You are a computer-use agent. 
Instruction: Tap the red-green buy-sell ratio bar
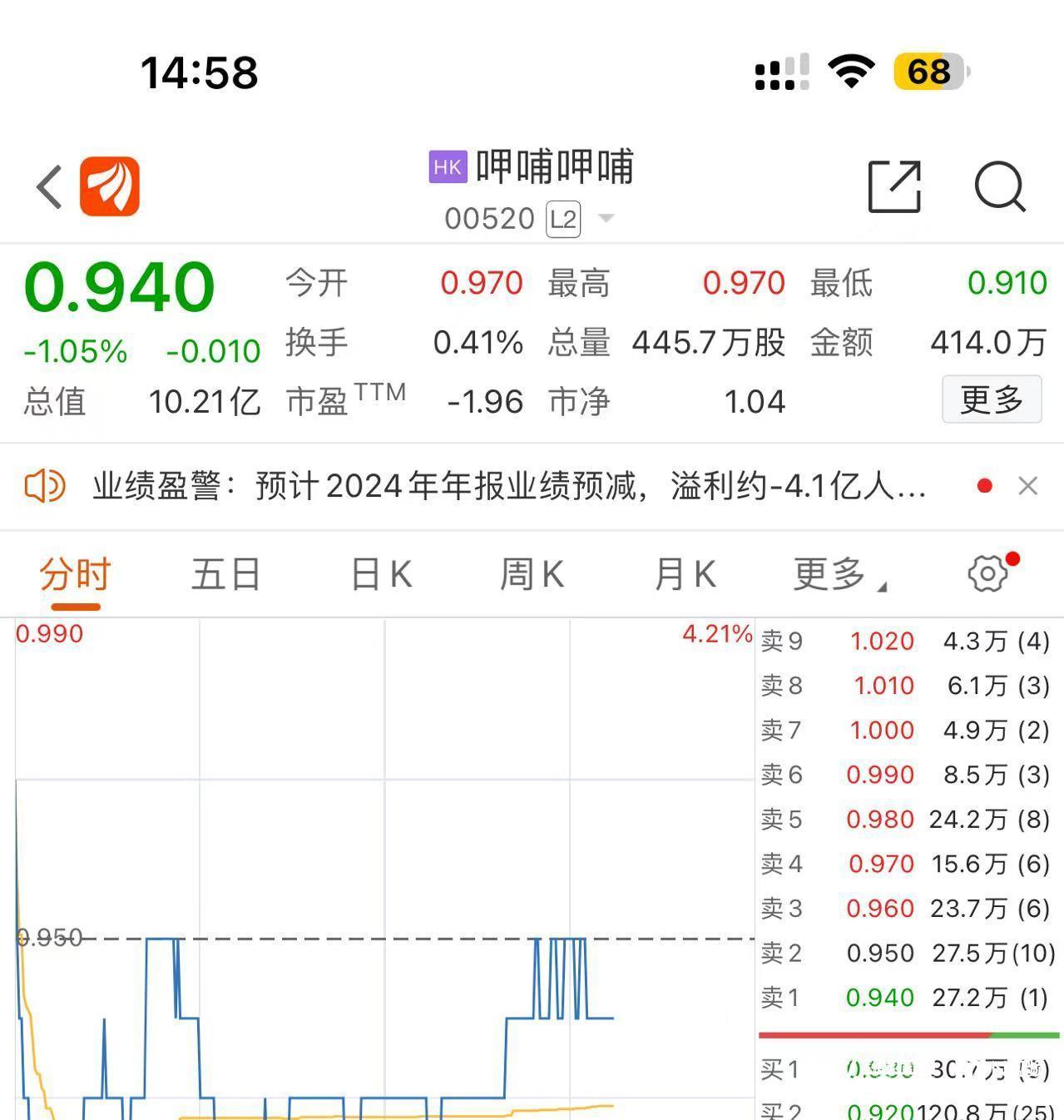[x=907, y=1036]
